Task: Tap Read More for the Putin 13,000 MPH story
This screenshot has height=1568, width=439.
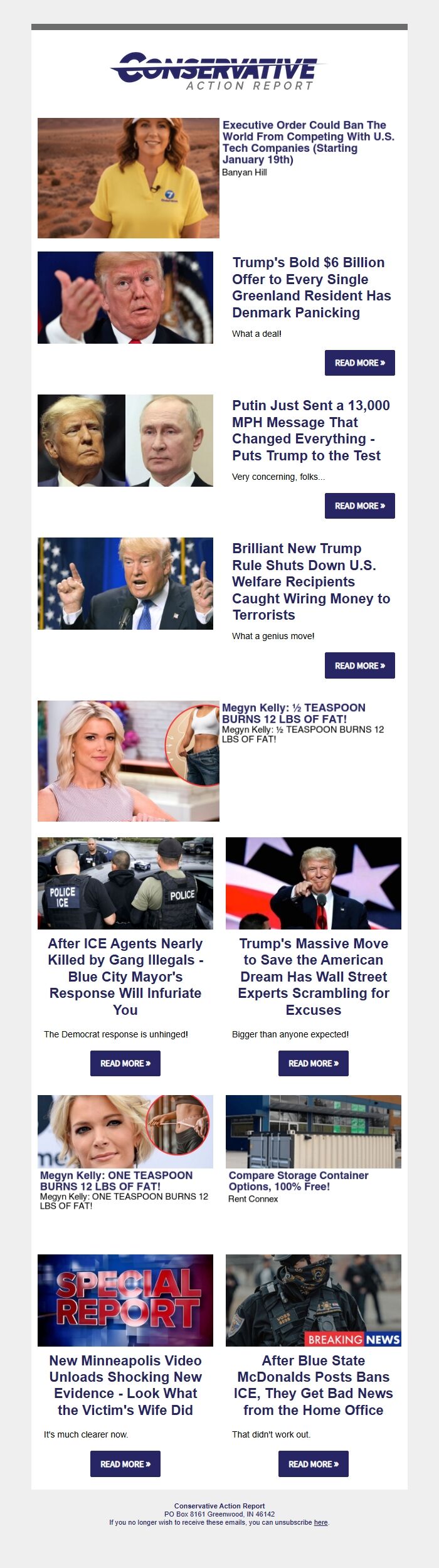Action: (359, 506)
